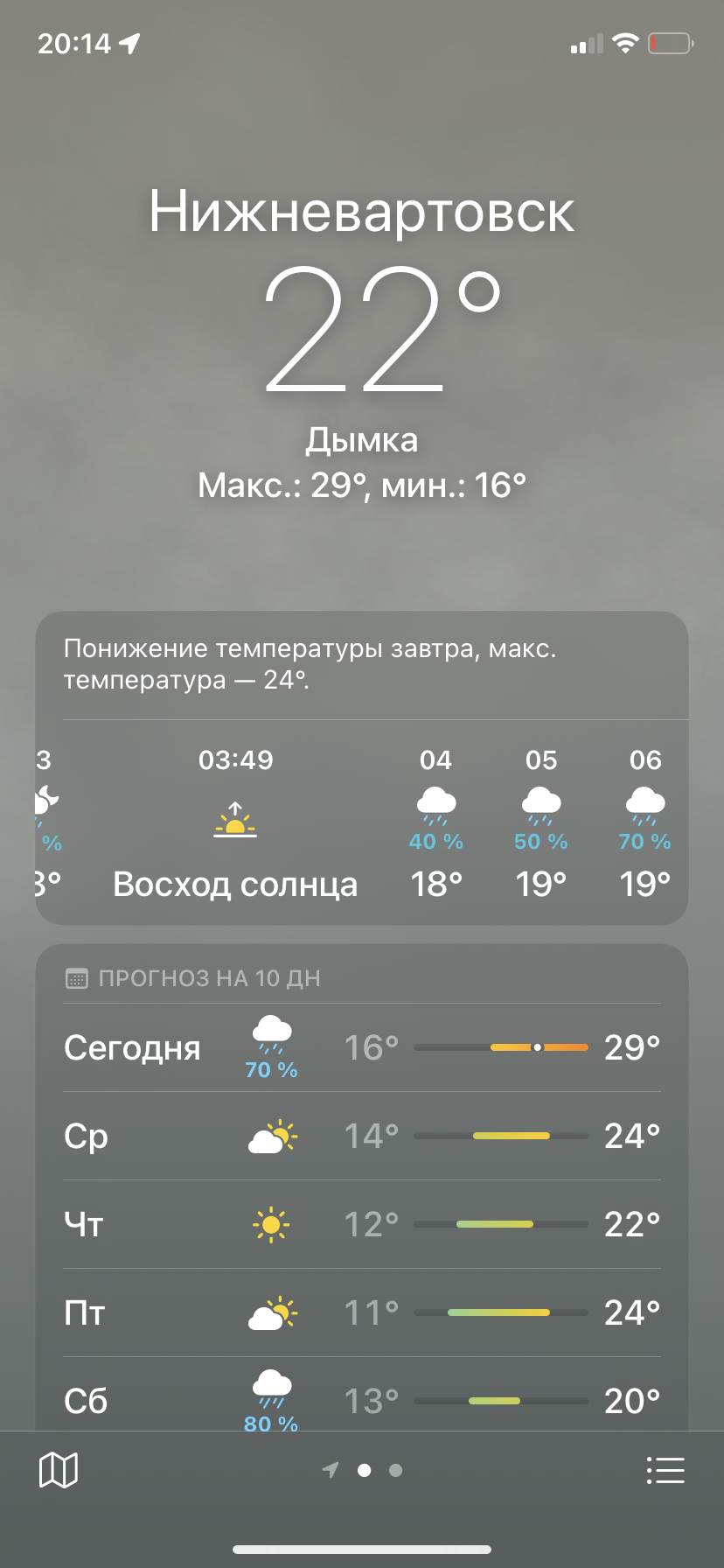This screenshot has width=724, height=1568.
Task: Open the forecast for Сб
Action: pos(362,1395)
